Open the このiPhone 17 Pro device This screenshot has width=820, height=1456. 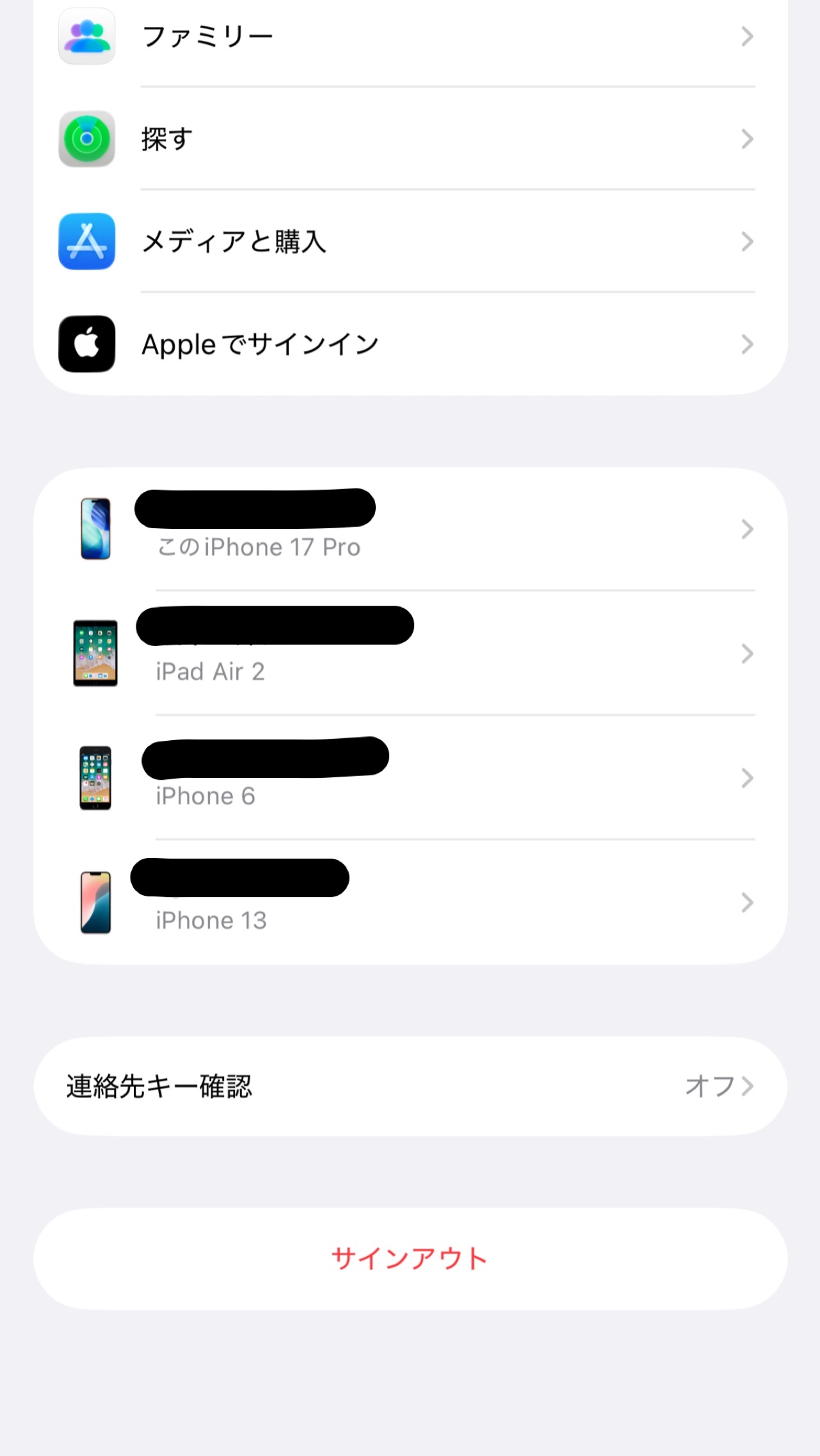pyautogui.click(x=410, y=529)
